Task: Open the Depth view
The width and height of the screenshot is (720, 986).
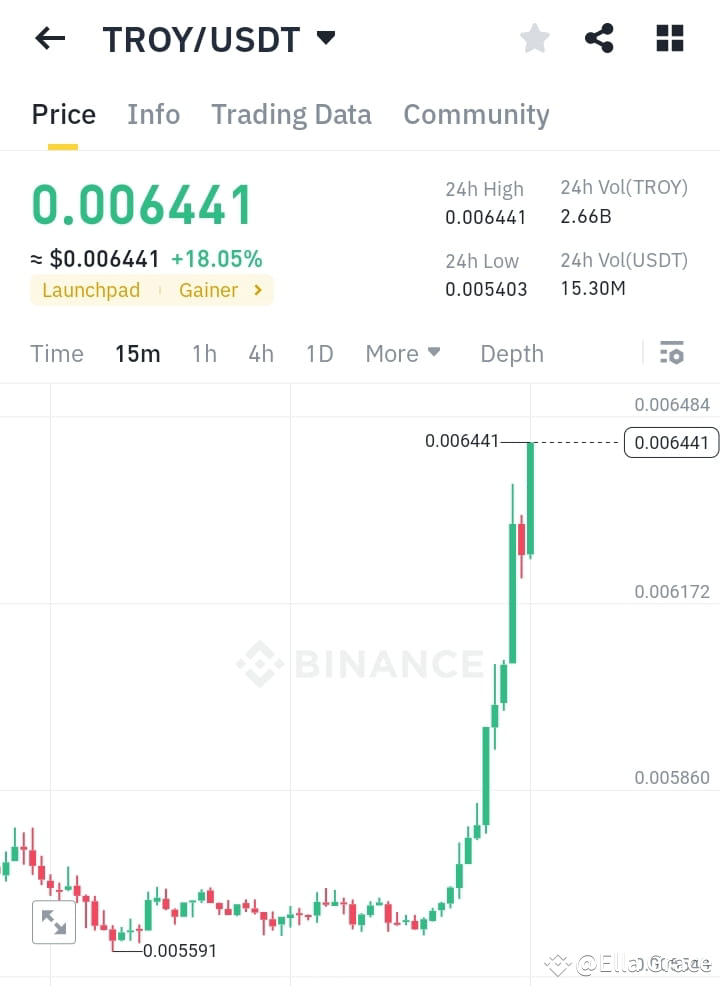Action: (x=511, y=353)
